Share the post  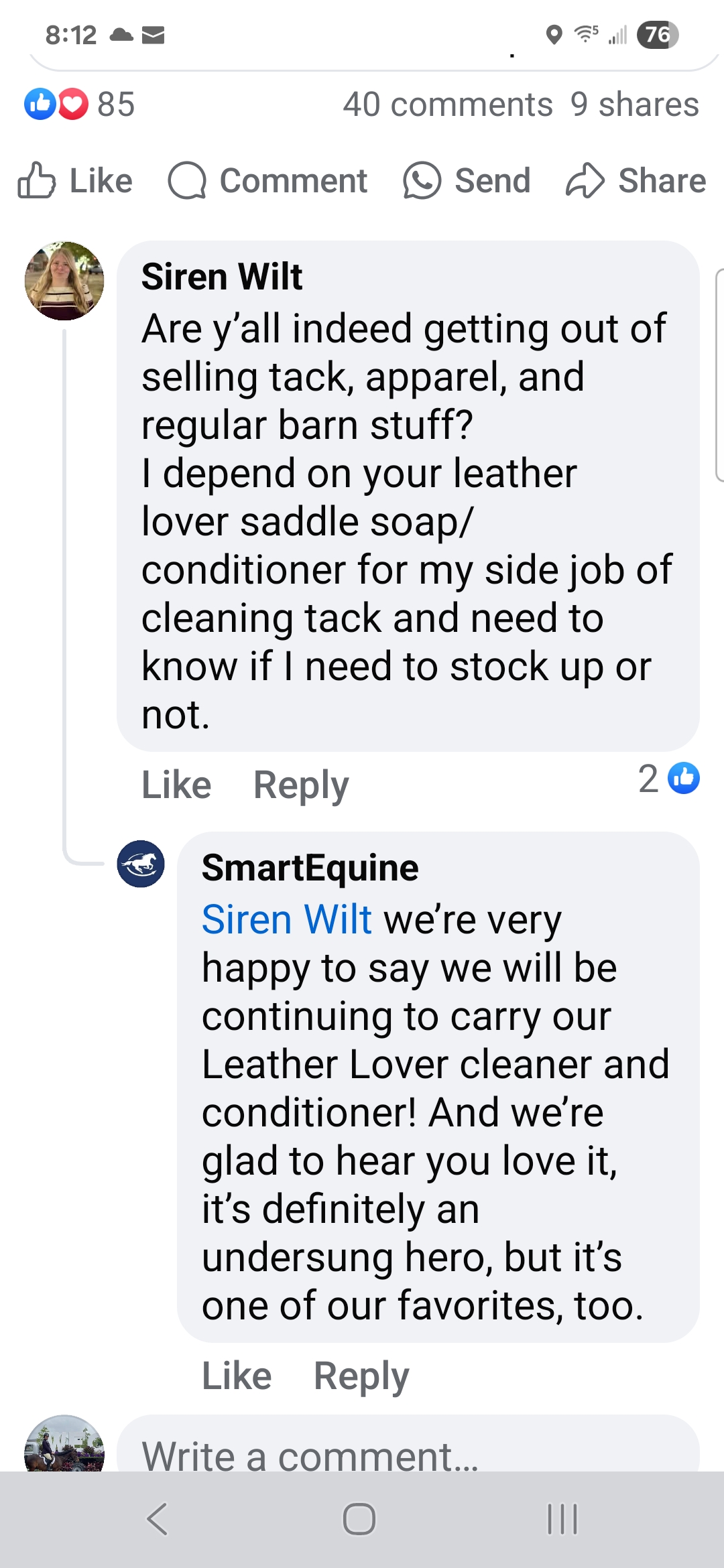(636, 181)
